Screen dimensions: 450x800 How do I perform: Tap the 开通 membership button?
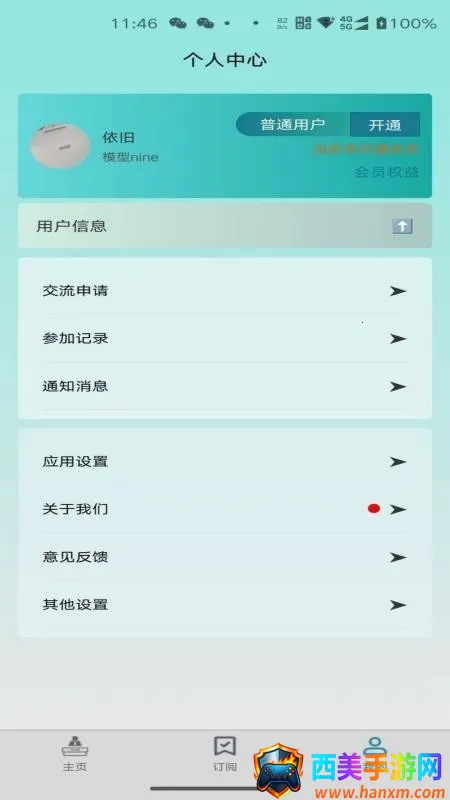coord(385,125)
